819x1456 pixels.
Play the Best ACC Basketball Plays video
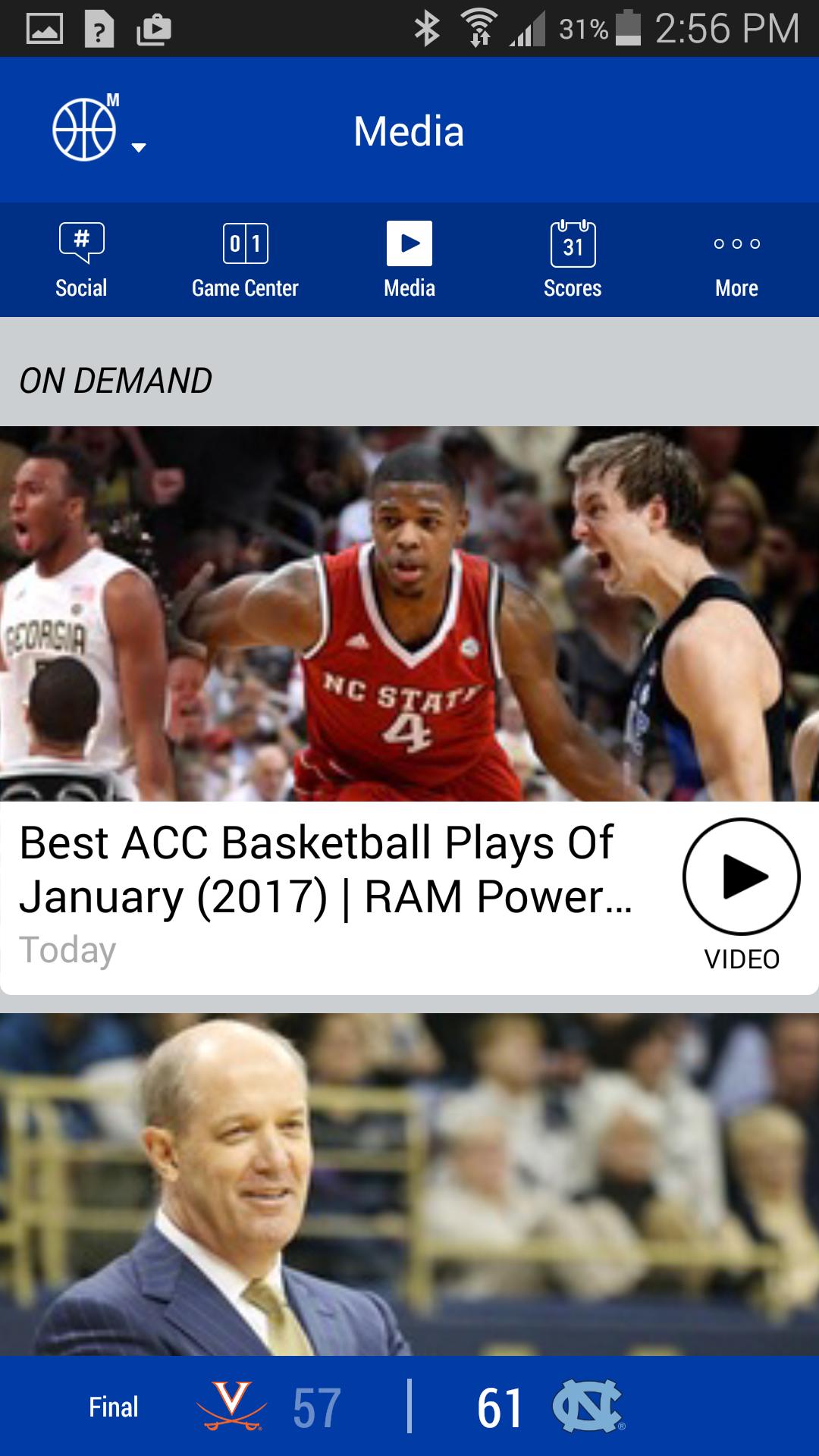739,876
